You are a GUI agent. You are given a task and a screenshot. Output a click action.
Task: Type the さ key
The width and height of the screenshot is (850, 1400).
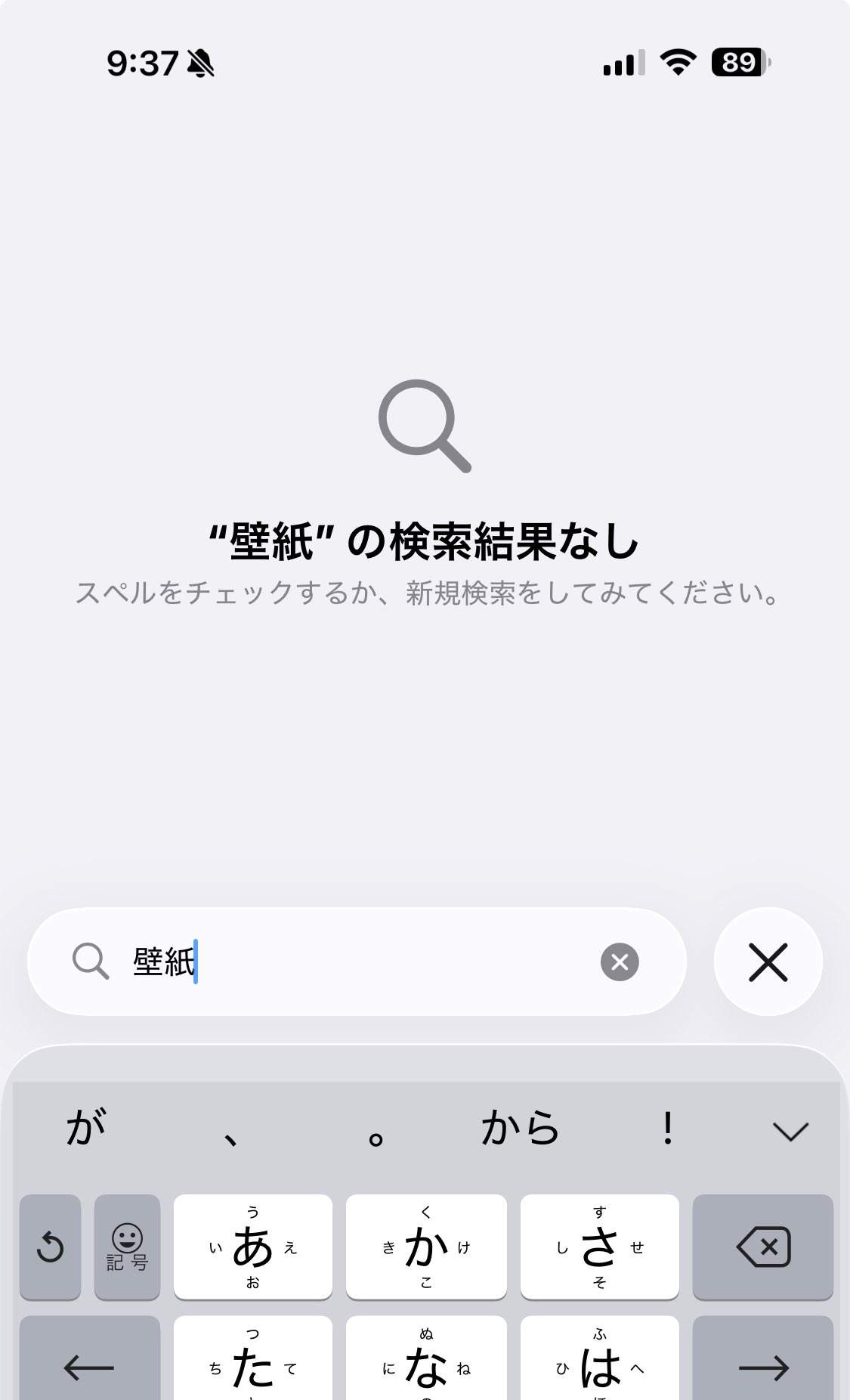(x=599, y=1247)
